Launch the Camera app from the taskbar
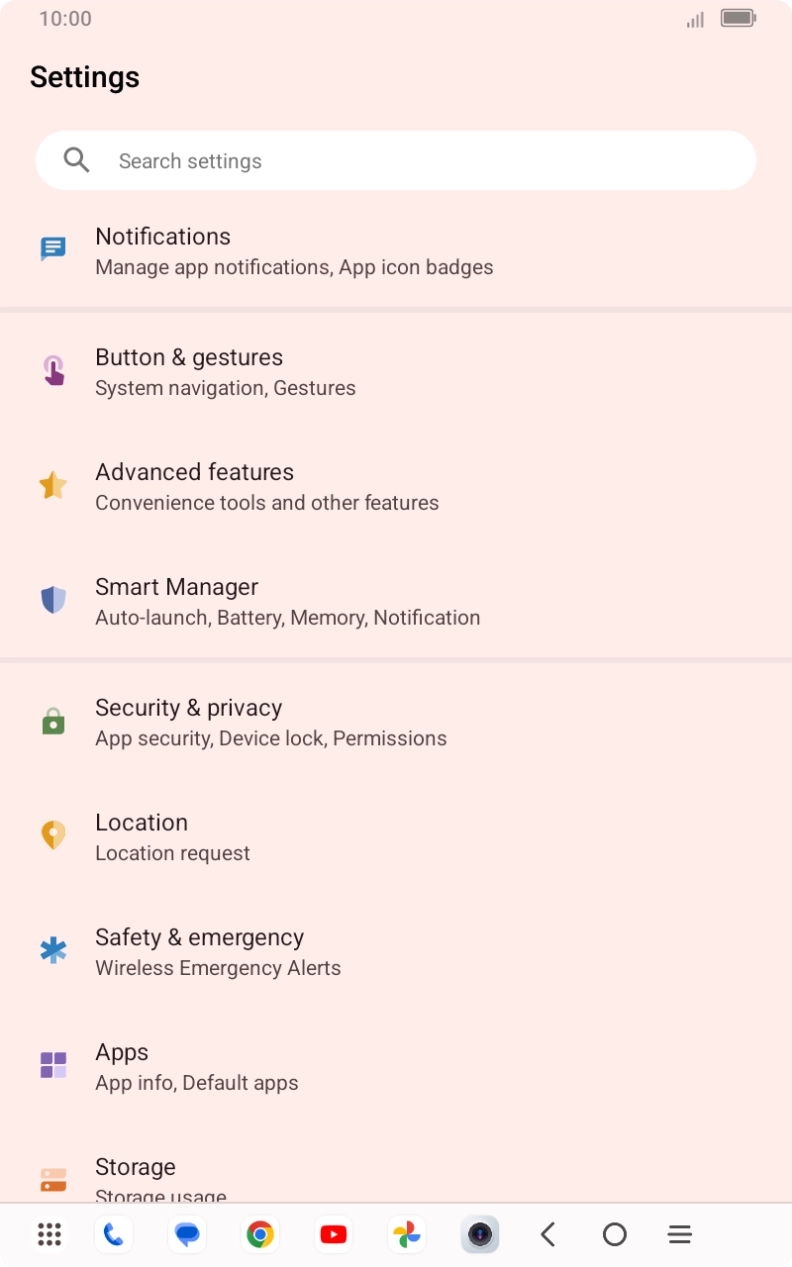Viewport: 792px width, 1267px height. click(480, 1235)
